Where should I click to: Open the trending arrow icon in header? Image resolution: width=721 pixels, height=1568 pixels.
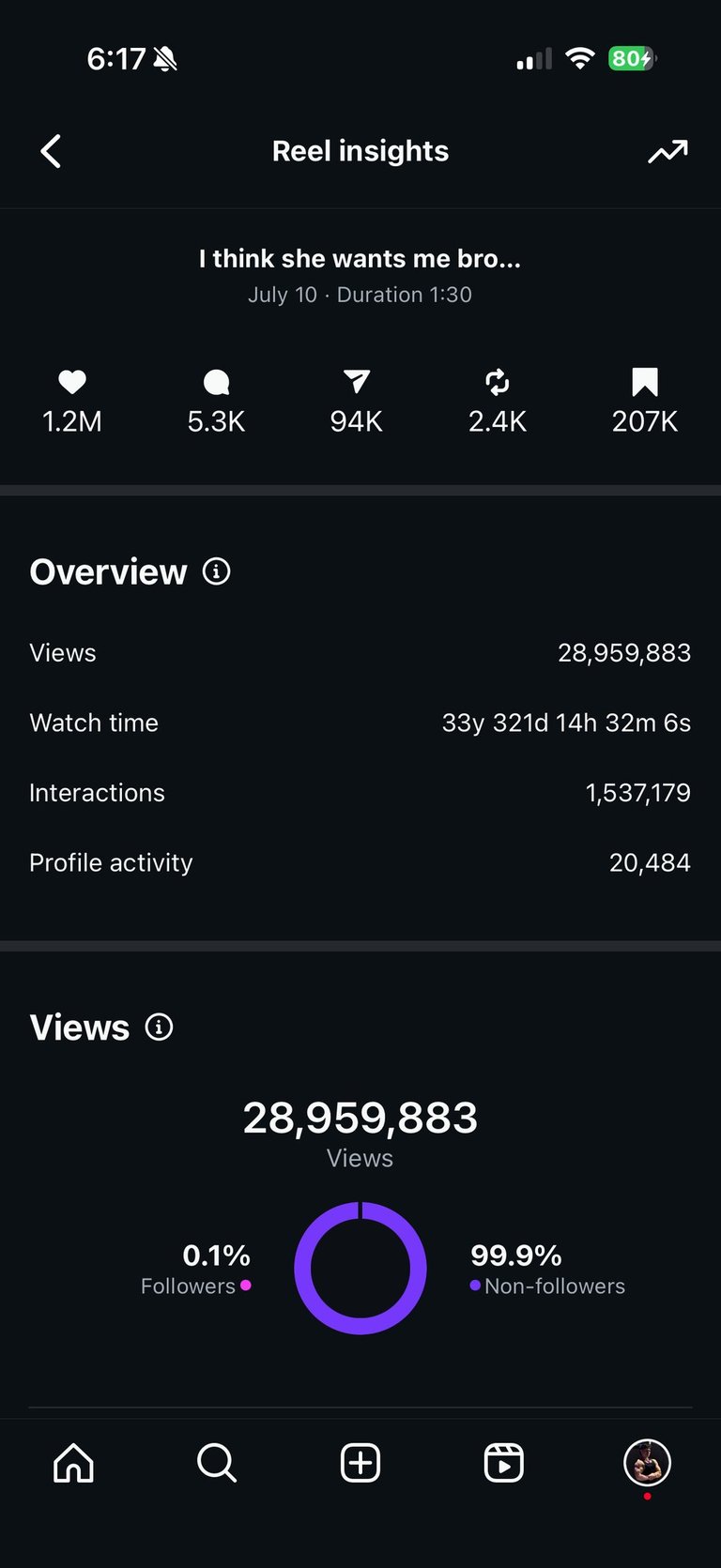click(x=667, y=151)
